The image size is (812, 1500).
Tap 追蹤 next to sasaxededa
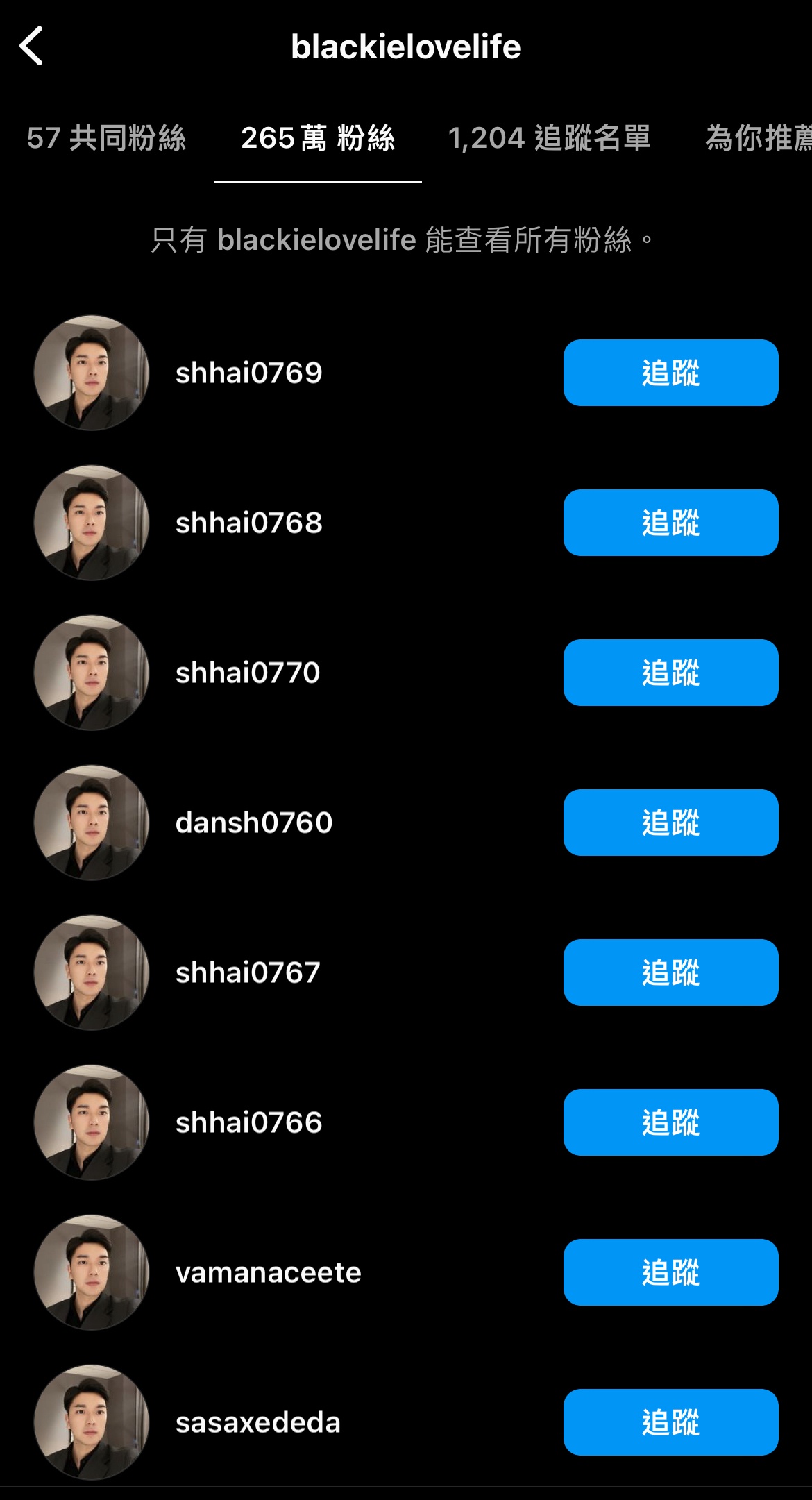tap(670, 1422)
